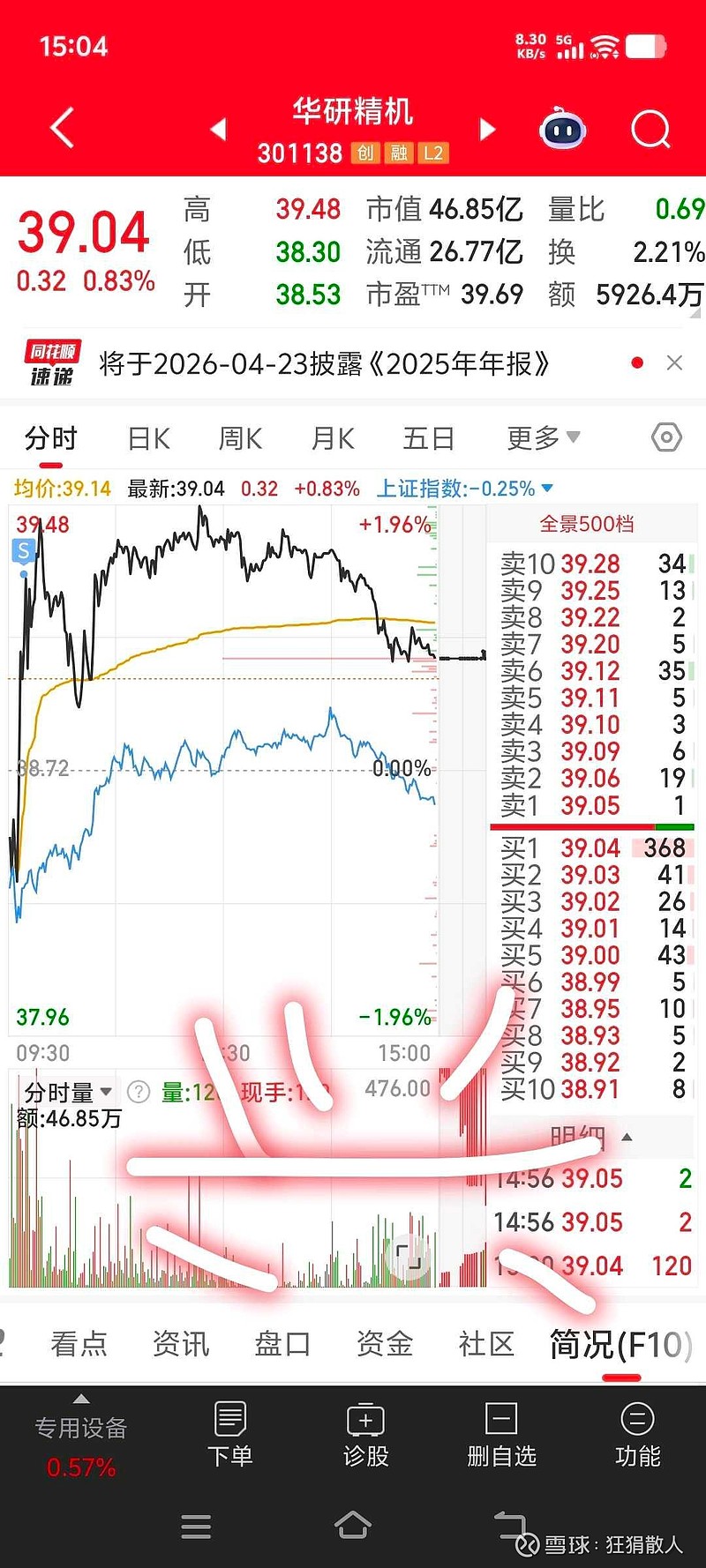Open the 资金 funds tab
The width and height of the screenshot is (706, 1568).
coord(385,1344)
